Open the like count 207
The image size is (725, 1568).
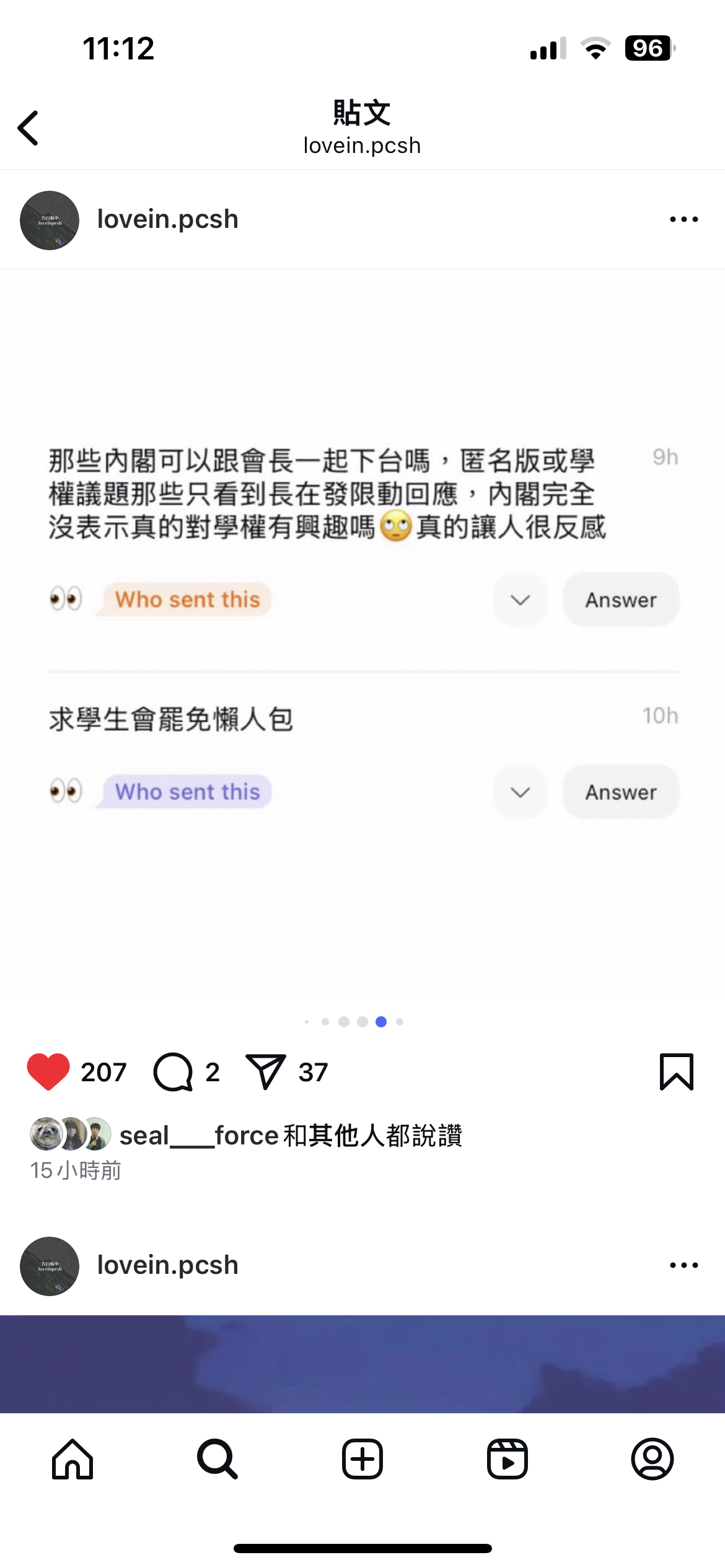(x=103, y=1072)
